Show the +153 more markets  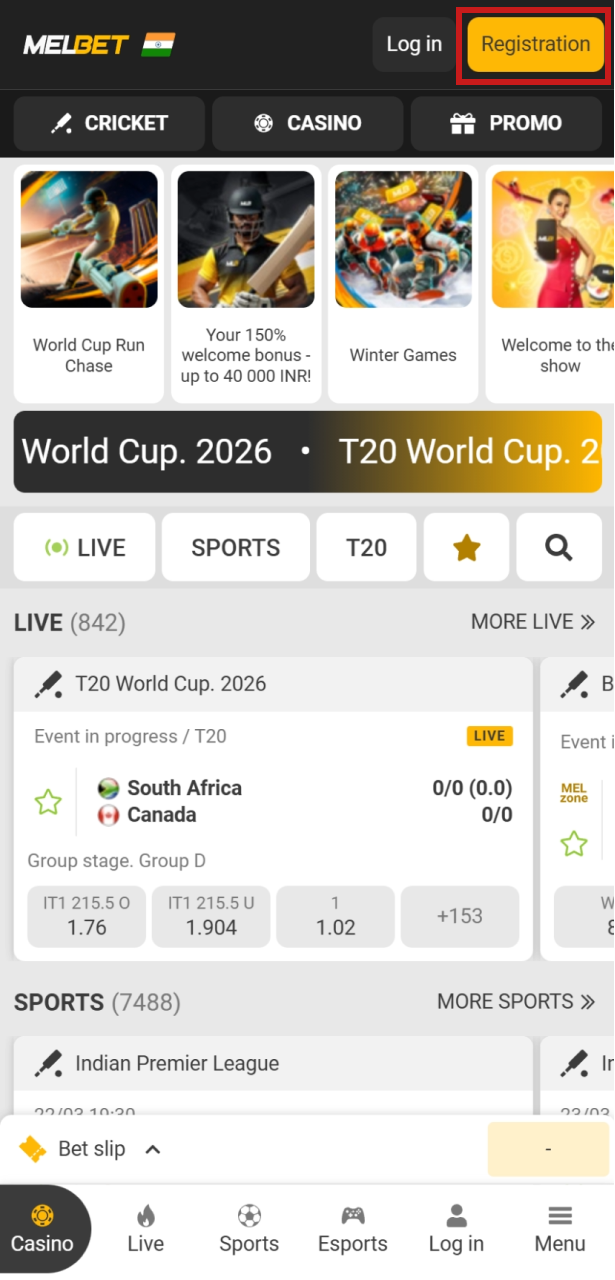pos(460,916)
